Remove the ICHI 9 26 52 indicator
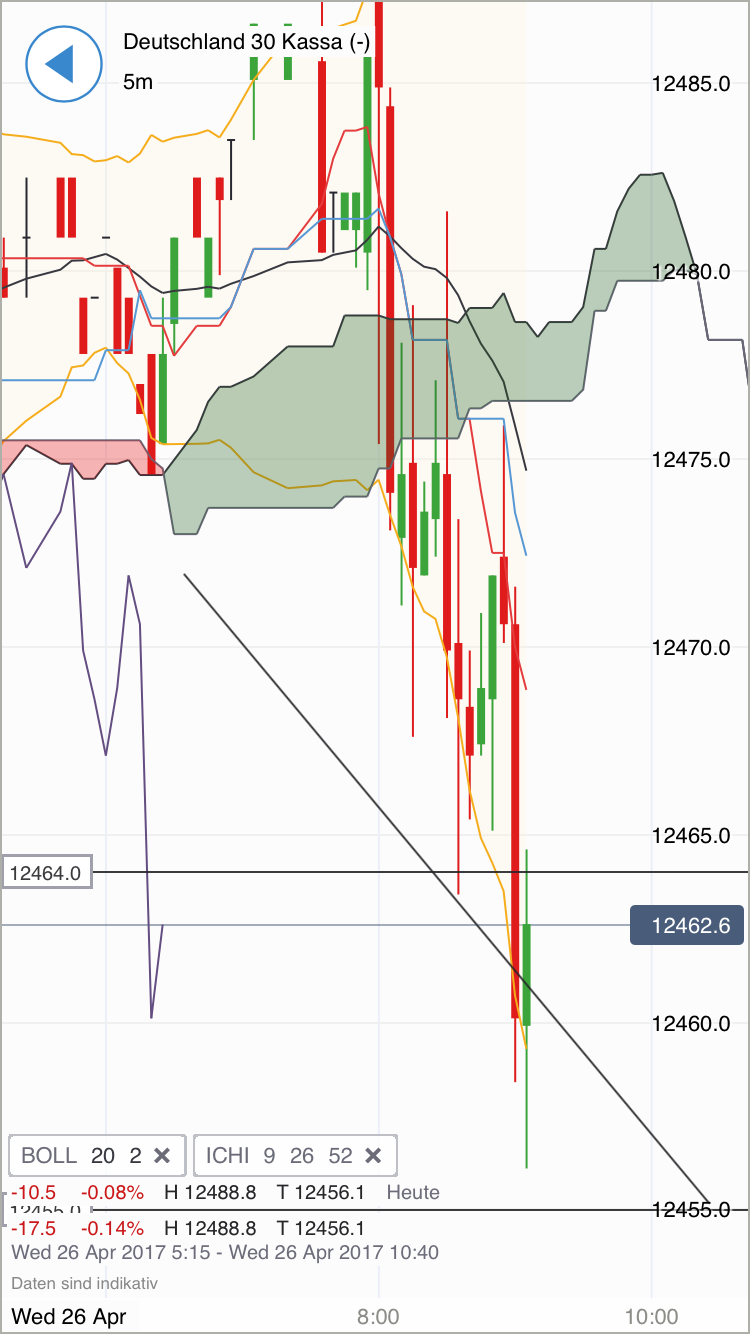Screen dimensions: 750x1334 (x=373, y=1156)
